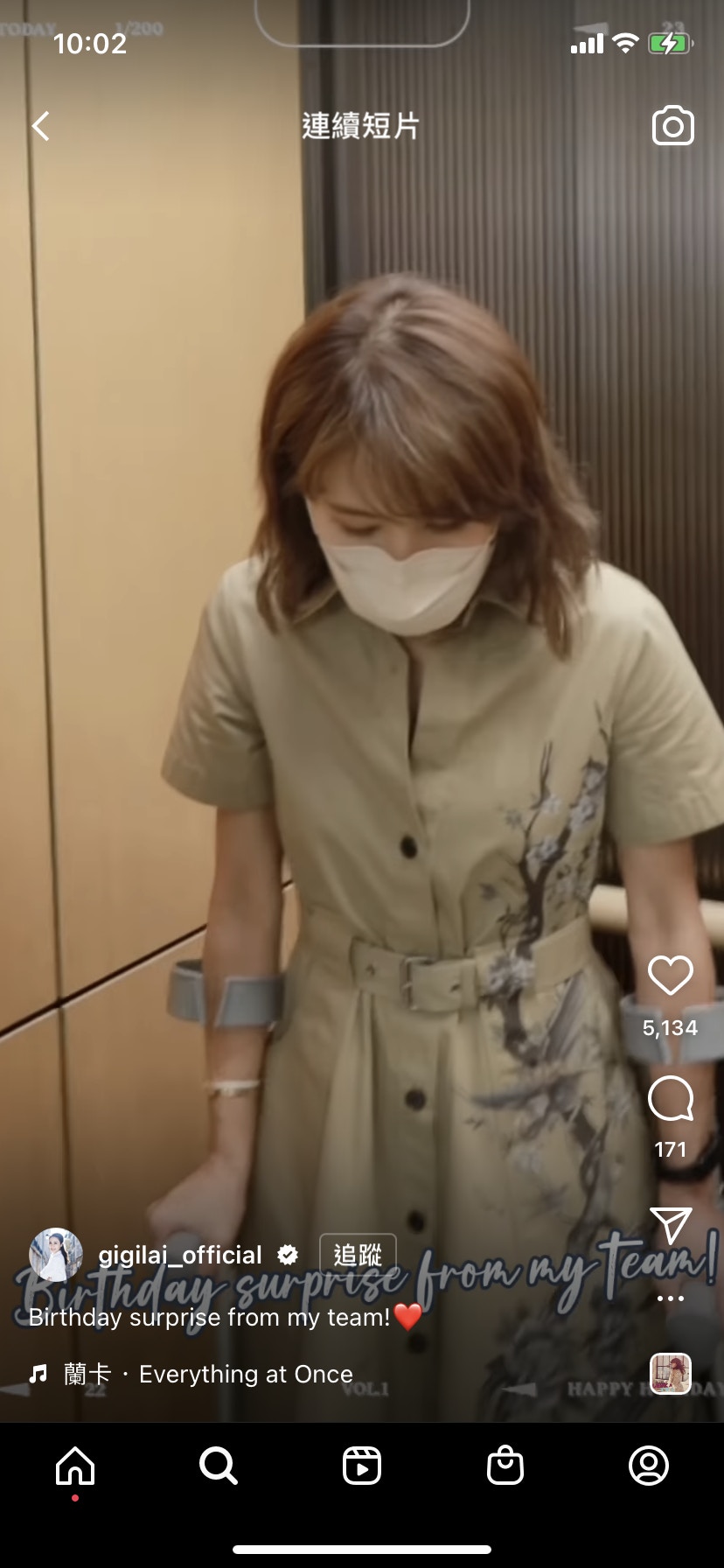Like this reel with the heart icon
Screen dimensions: 724x1568
tap(670, 975)
